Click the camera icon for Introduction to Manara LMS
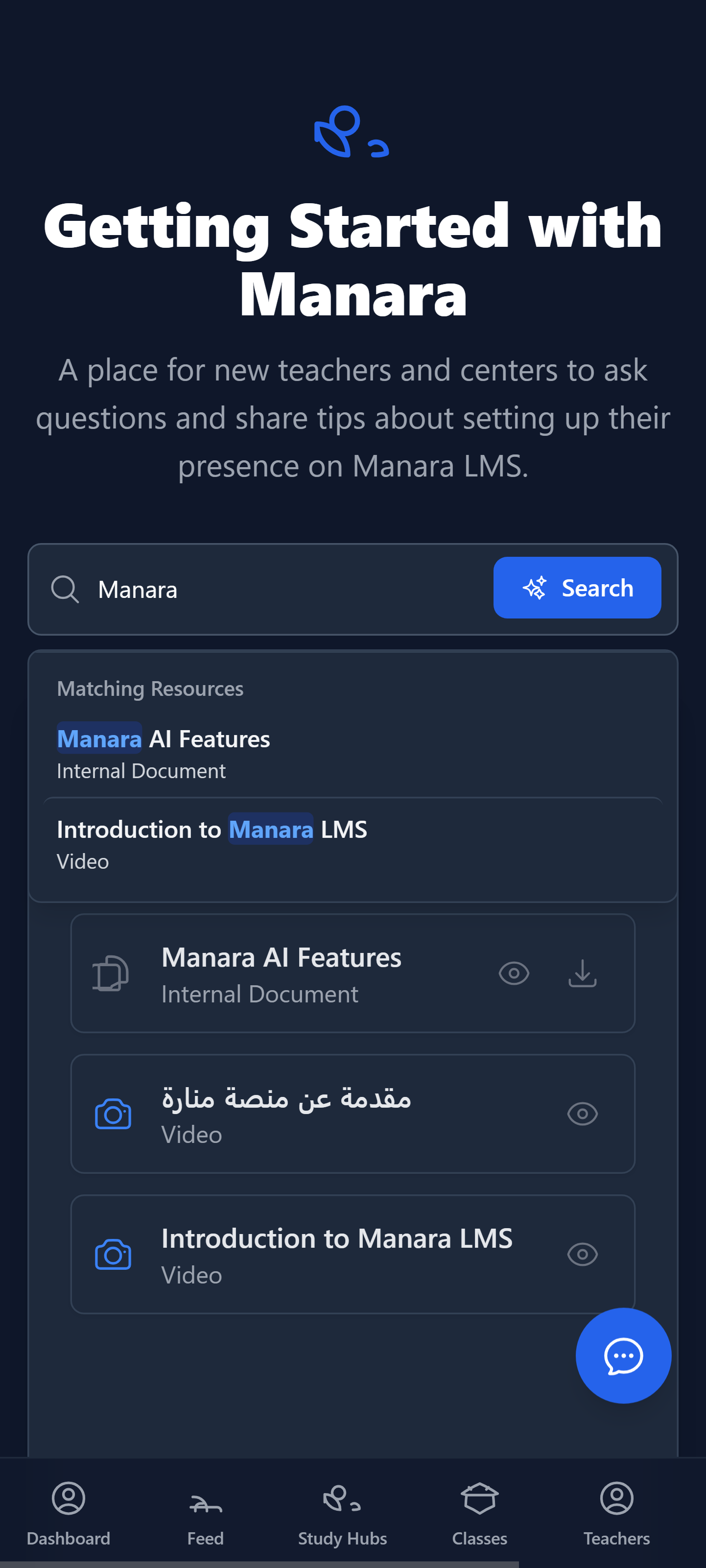The width and height of the screenshot is (706, 1568). [112, 1254]
